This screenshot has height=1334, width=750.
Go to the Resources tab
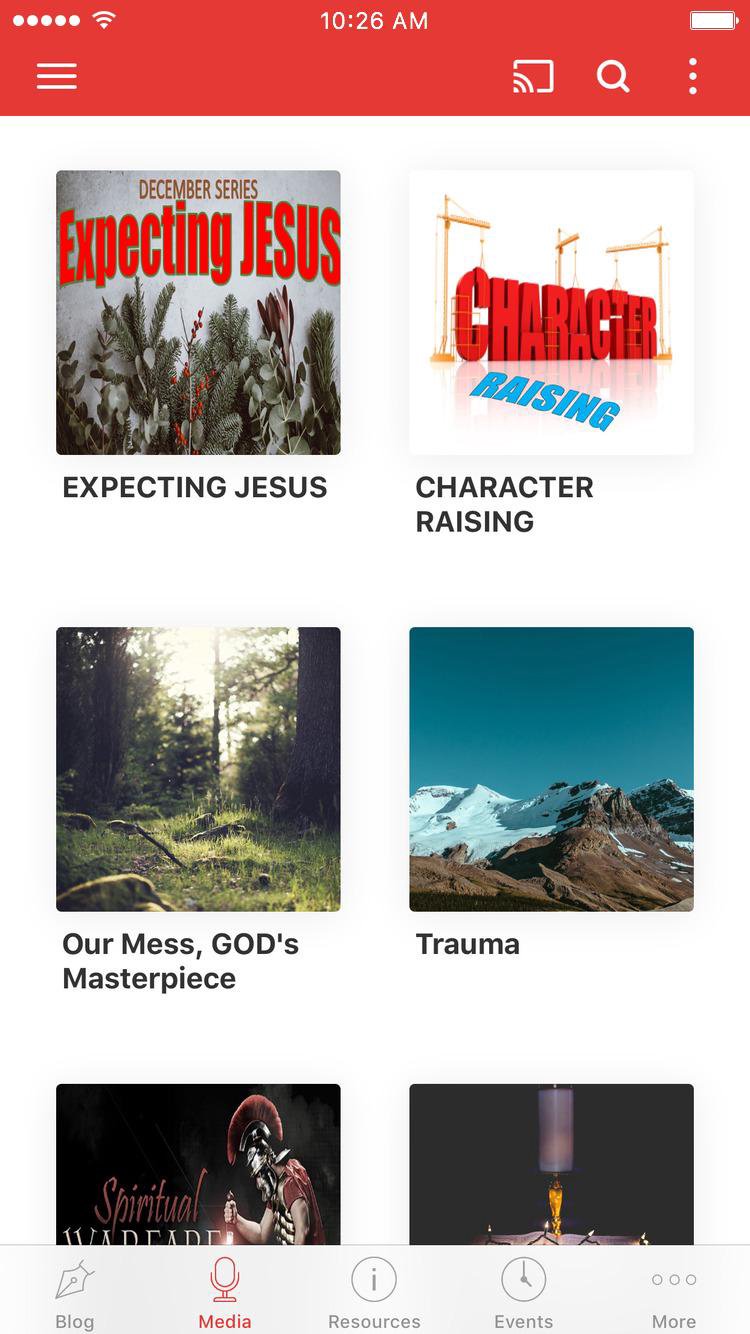click(x=374, y=1294)
